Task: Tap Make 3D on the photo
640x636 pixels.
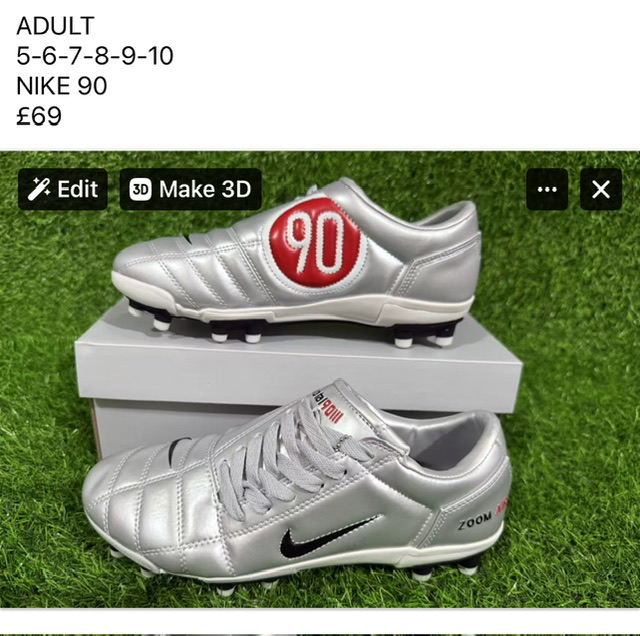Action: [190, 189]
